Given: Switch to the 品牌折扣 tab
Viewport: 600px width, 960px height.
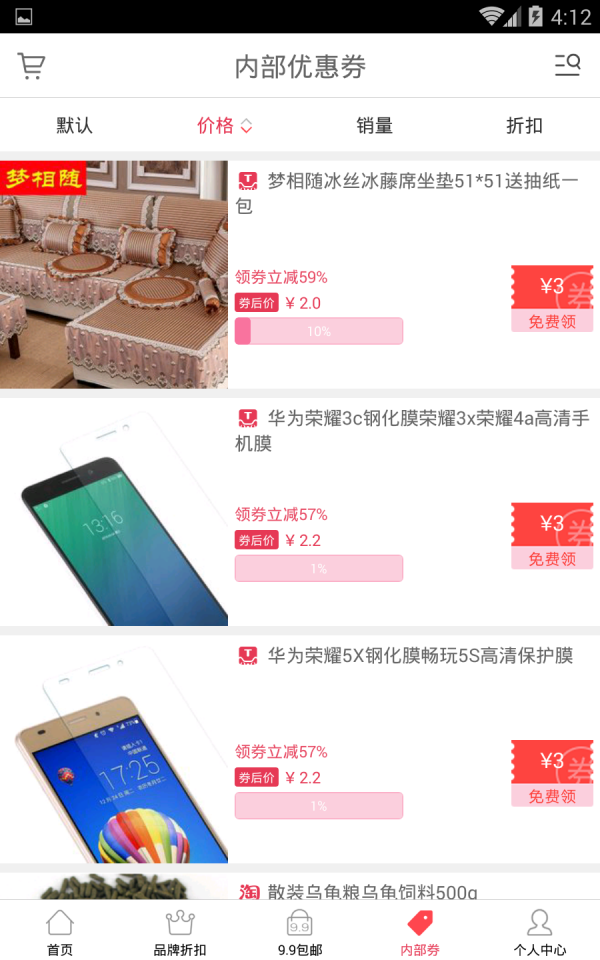Looking at the screenshot, I should (180, 932).
